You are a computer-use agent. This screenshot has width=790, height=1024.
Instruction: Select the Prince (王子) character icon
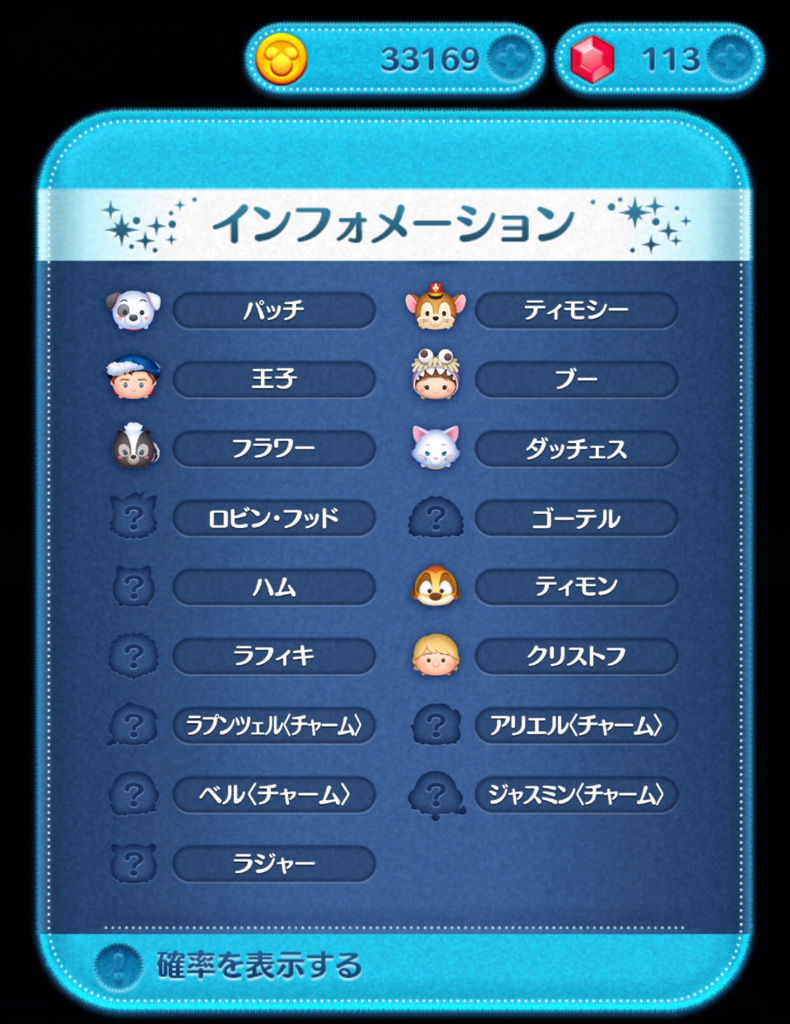pyautogui.click(x=133, y=379)
